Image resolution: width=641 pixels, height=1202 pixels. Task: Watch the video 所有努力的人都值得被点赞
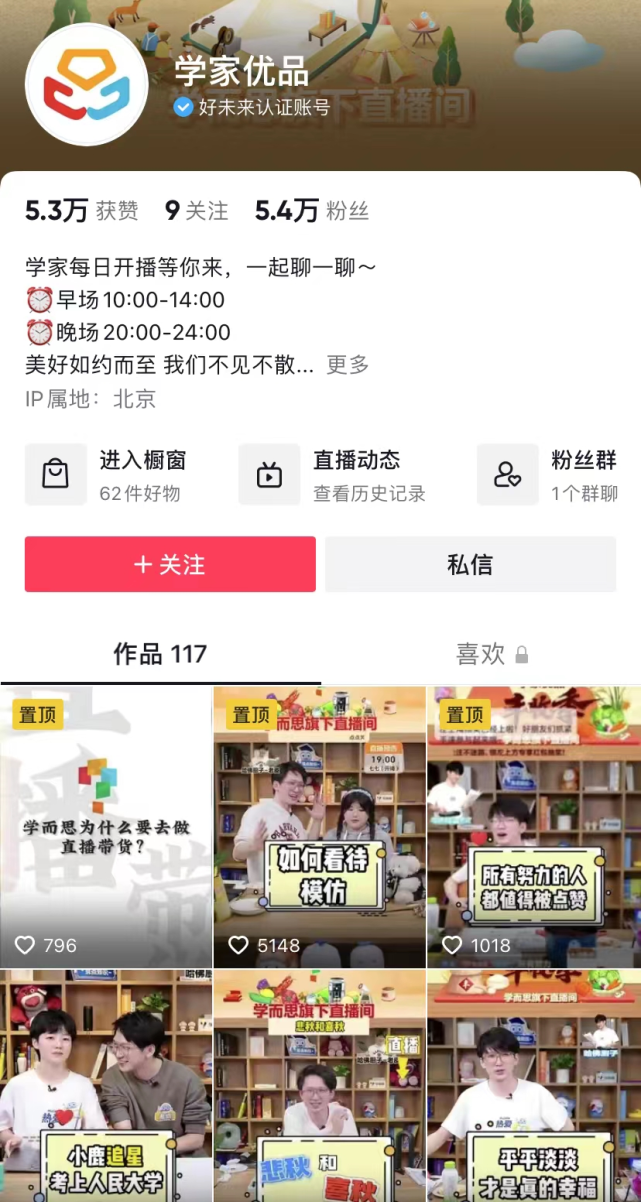click(534, 826)
